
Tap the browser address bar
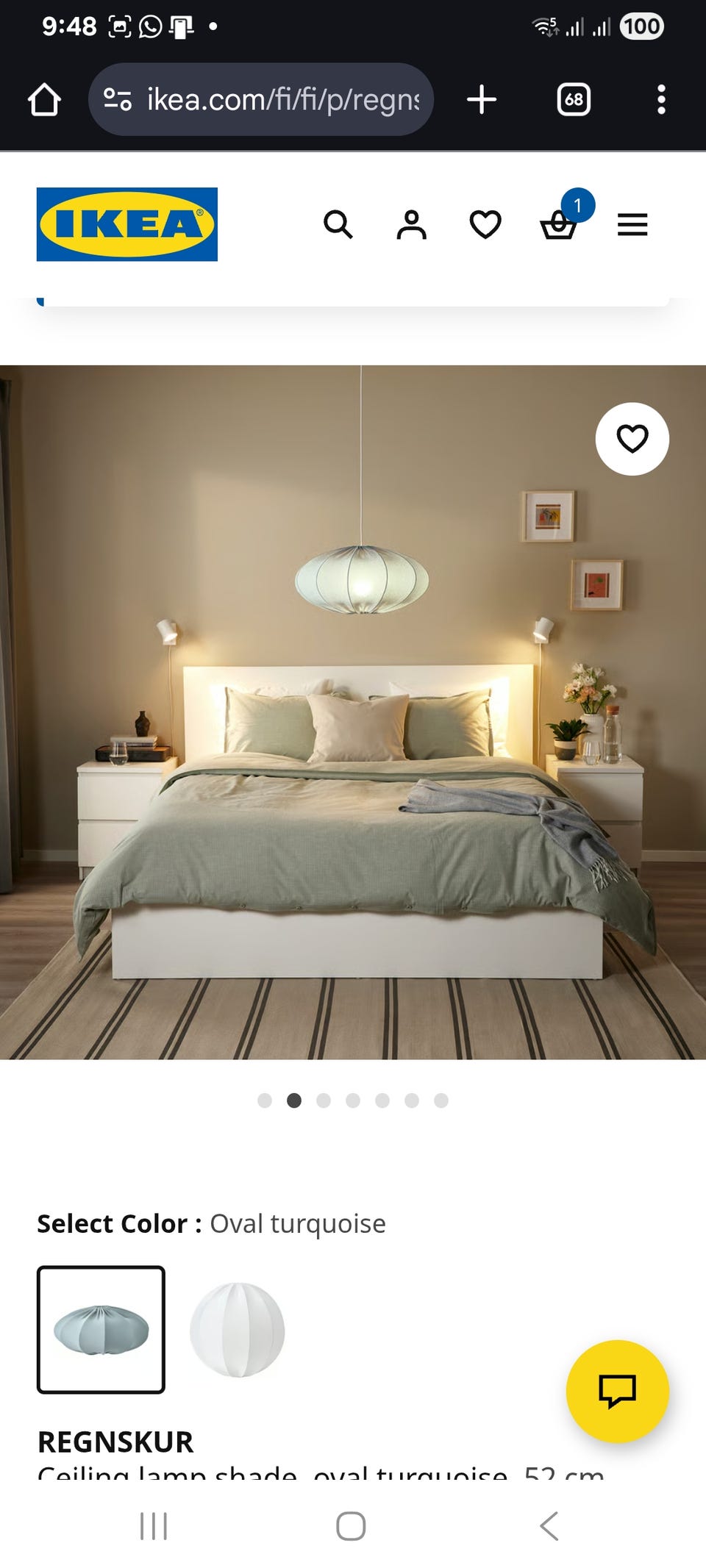click(282, 99)
